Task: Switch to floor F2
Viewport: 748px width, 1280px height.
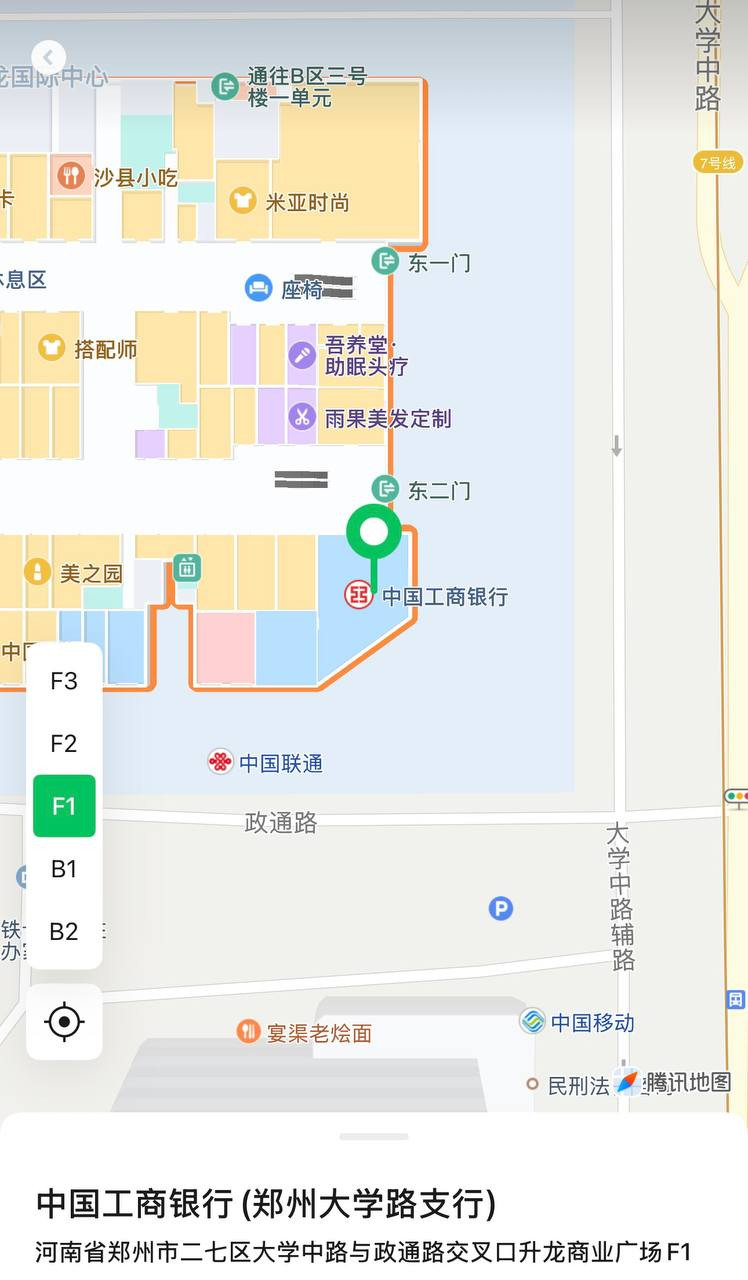Action: pyautogui.click(x=64, y=743)
